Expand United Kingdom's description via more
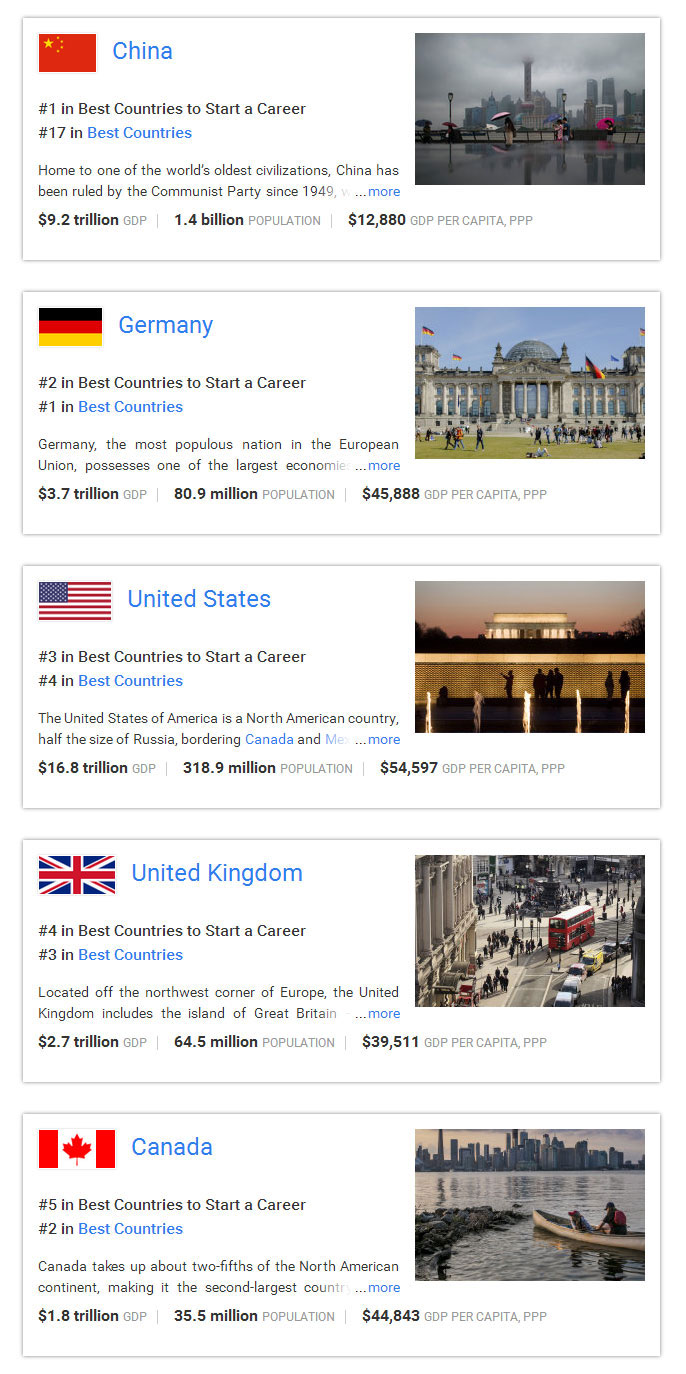This screenshot has height=1374, width=686. click(383, 1014)
